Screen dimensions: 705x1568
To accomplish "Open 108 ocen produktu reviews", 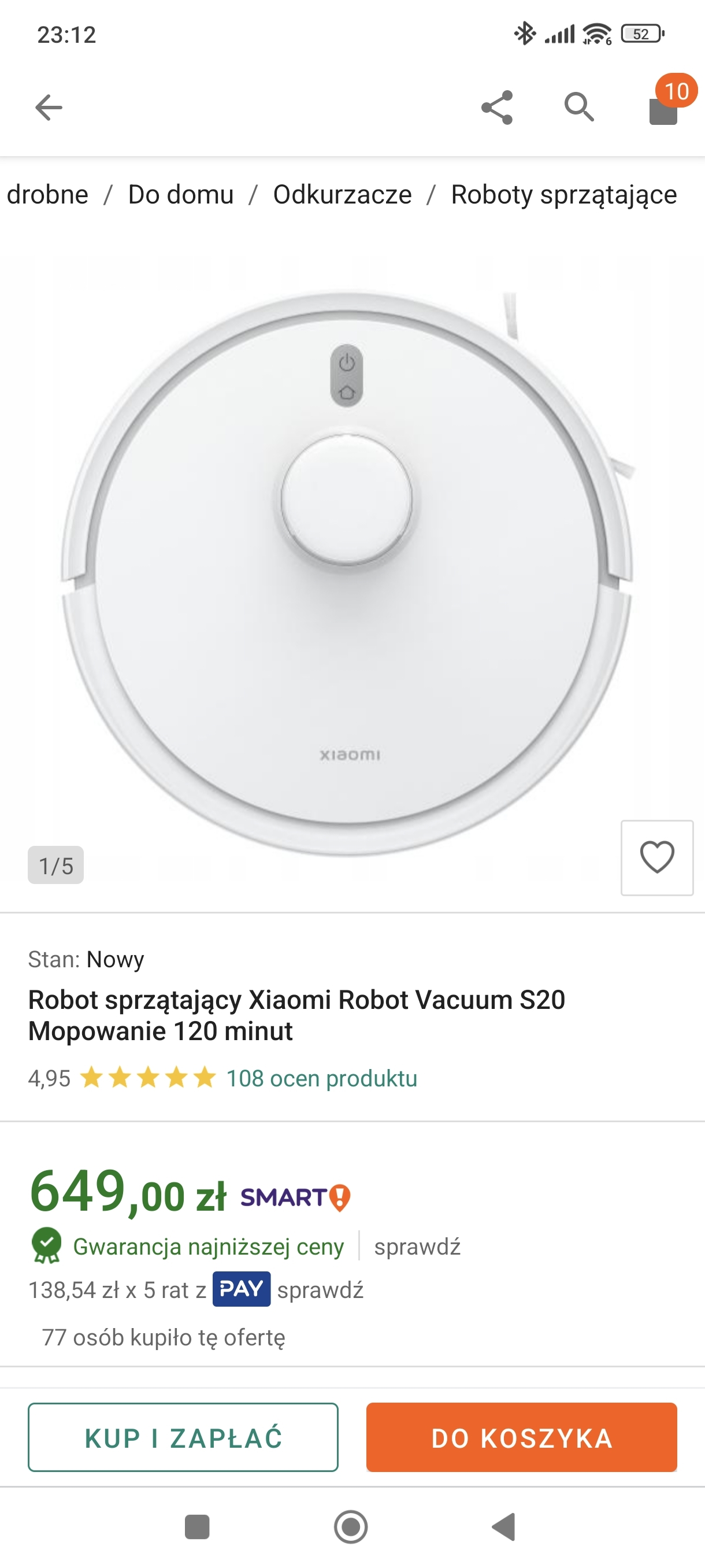I will [321, 1079].
